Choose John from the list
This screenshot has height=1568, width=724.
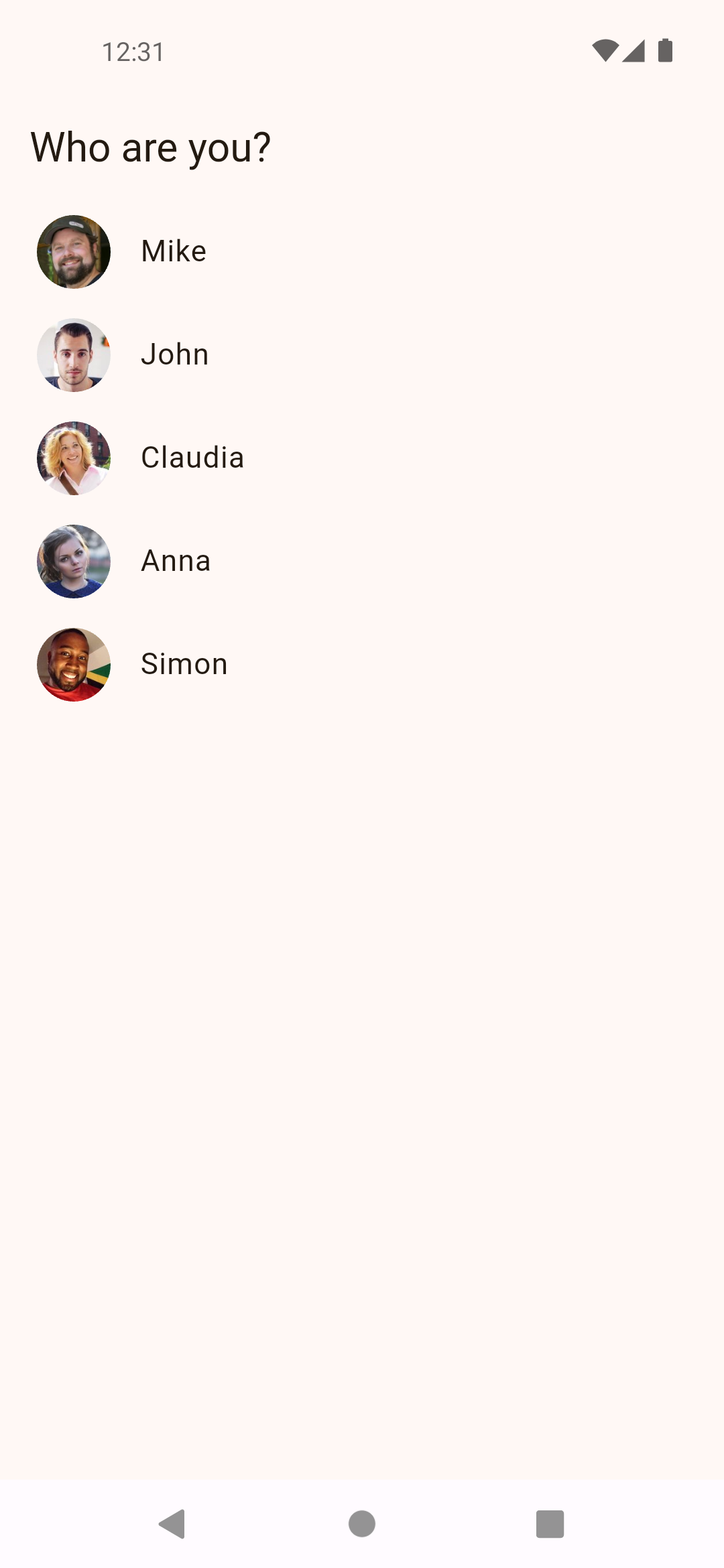174,355
